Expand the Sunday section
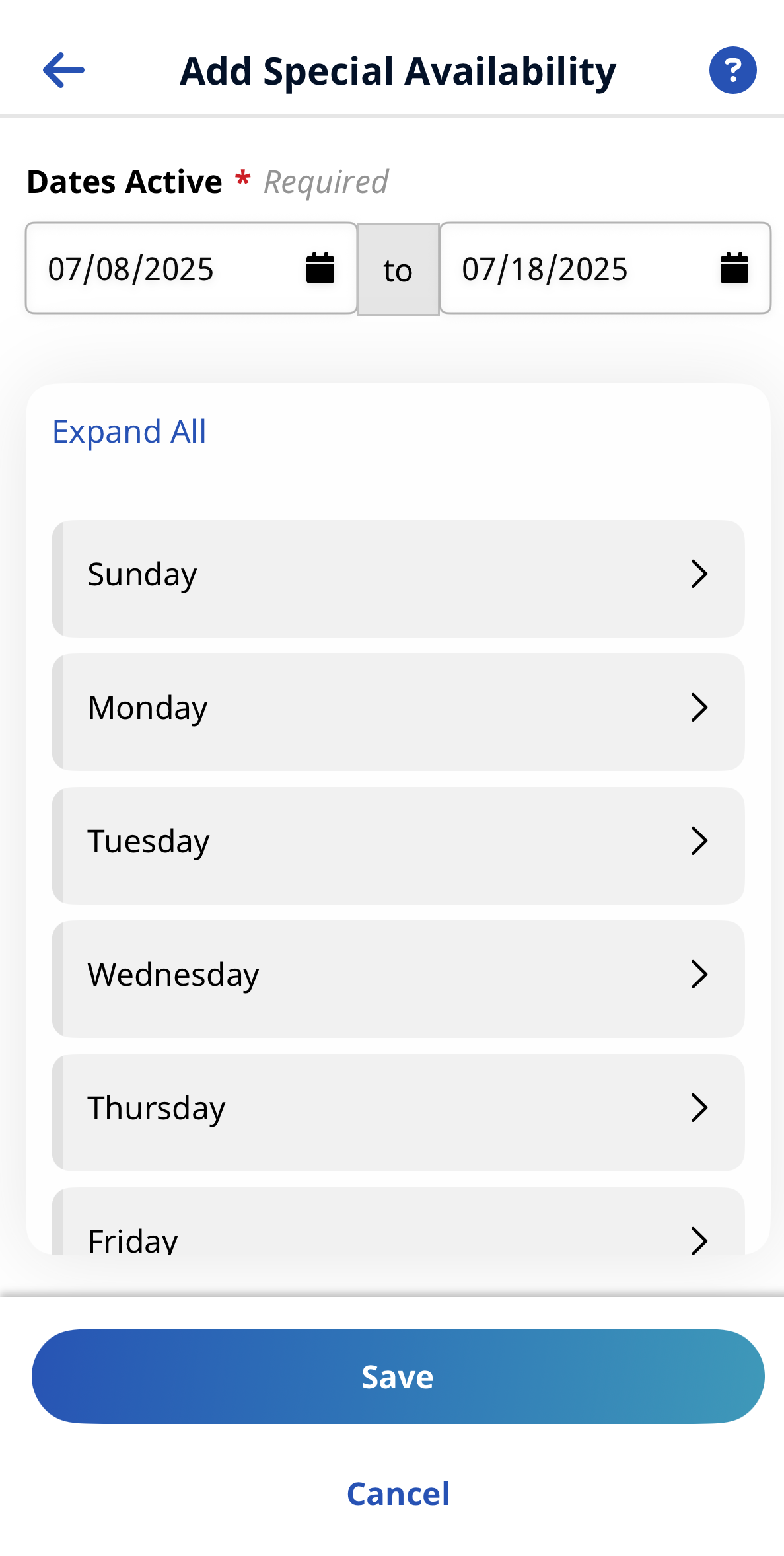Screen dimensions: 784x1556 pyautogui.click(x=398, y=575)
